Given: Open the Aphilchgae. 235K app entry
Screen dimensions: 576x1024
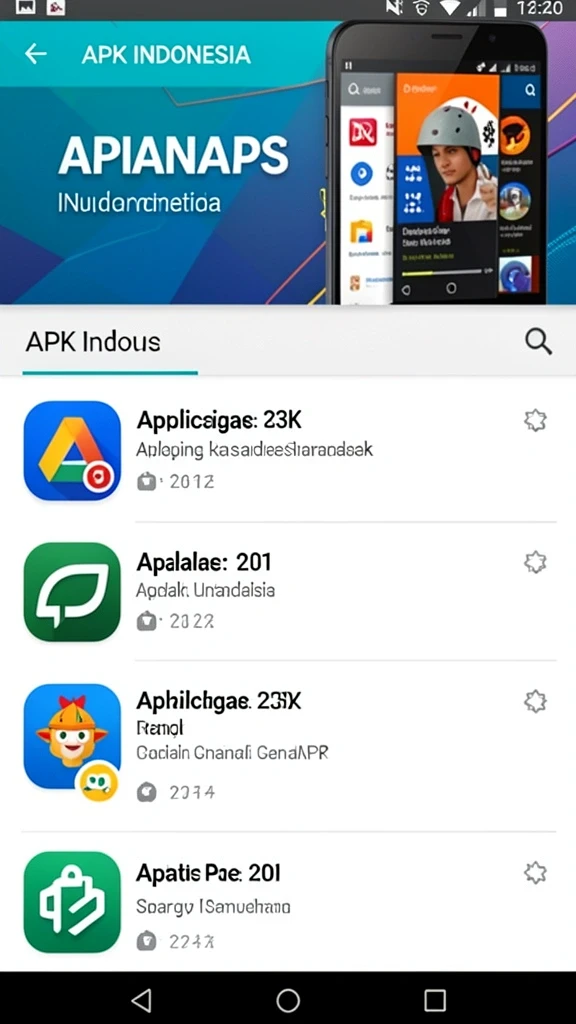Looking at the screenshot, I should tap(288, 746).
